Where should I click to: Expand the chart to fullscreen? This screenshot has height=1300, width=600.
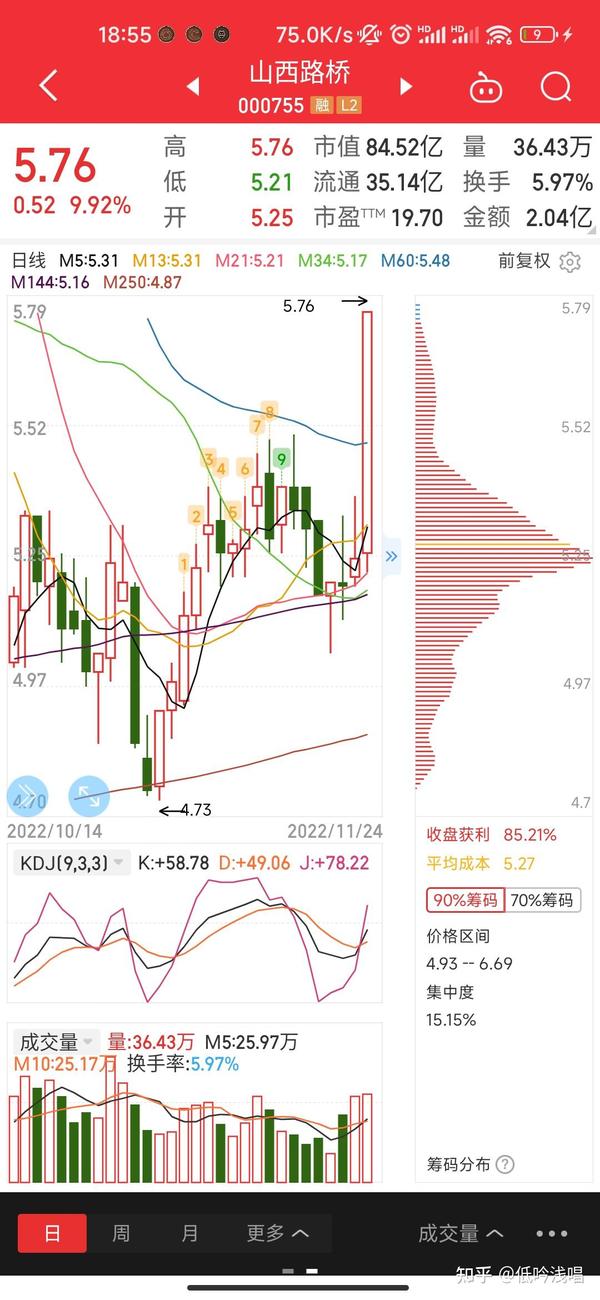[89, 796]
